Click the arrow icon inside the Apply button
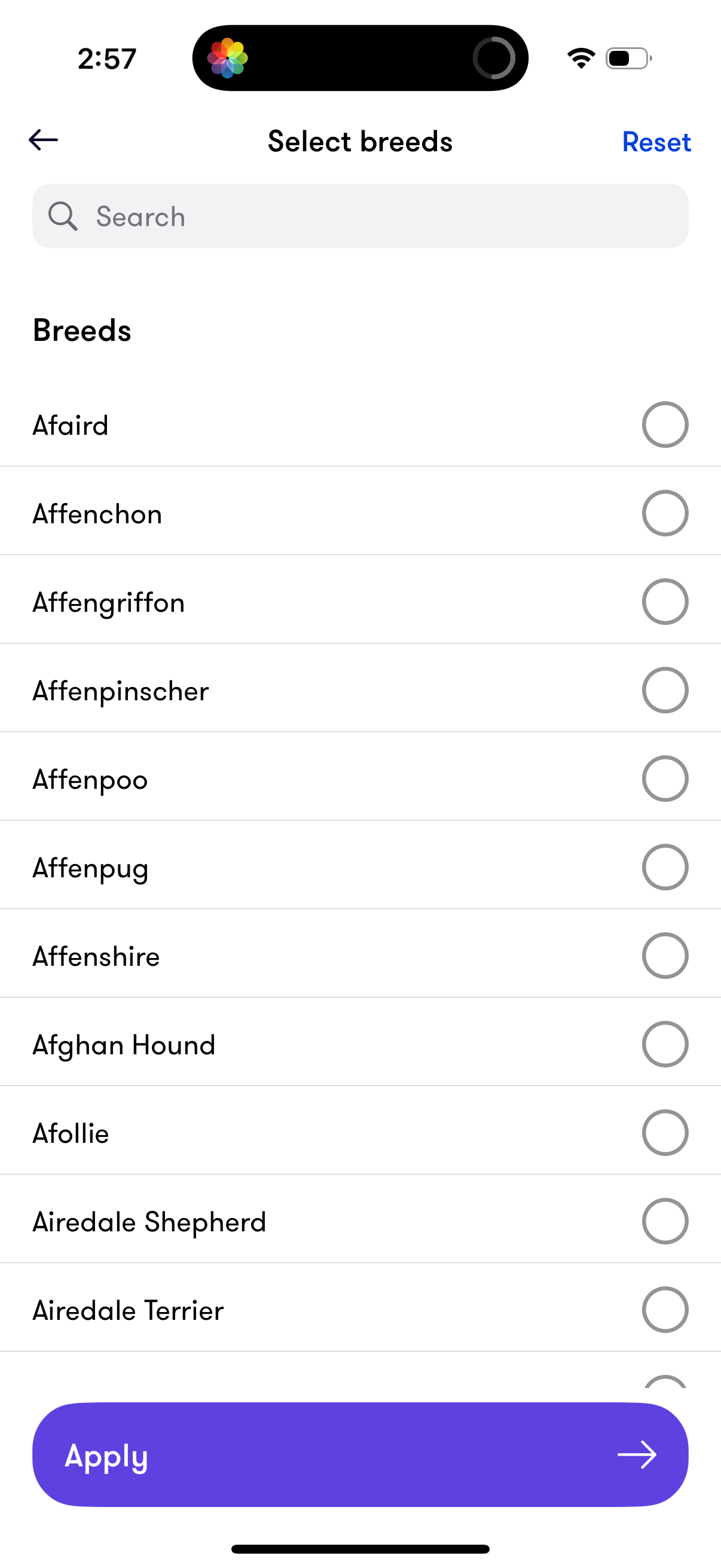The height and width of the screenshot is (1568, 721). point(637,1456)
